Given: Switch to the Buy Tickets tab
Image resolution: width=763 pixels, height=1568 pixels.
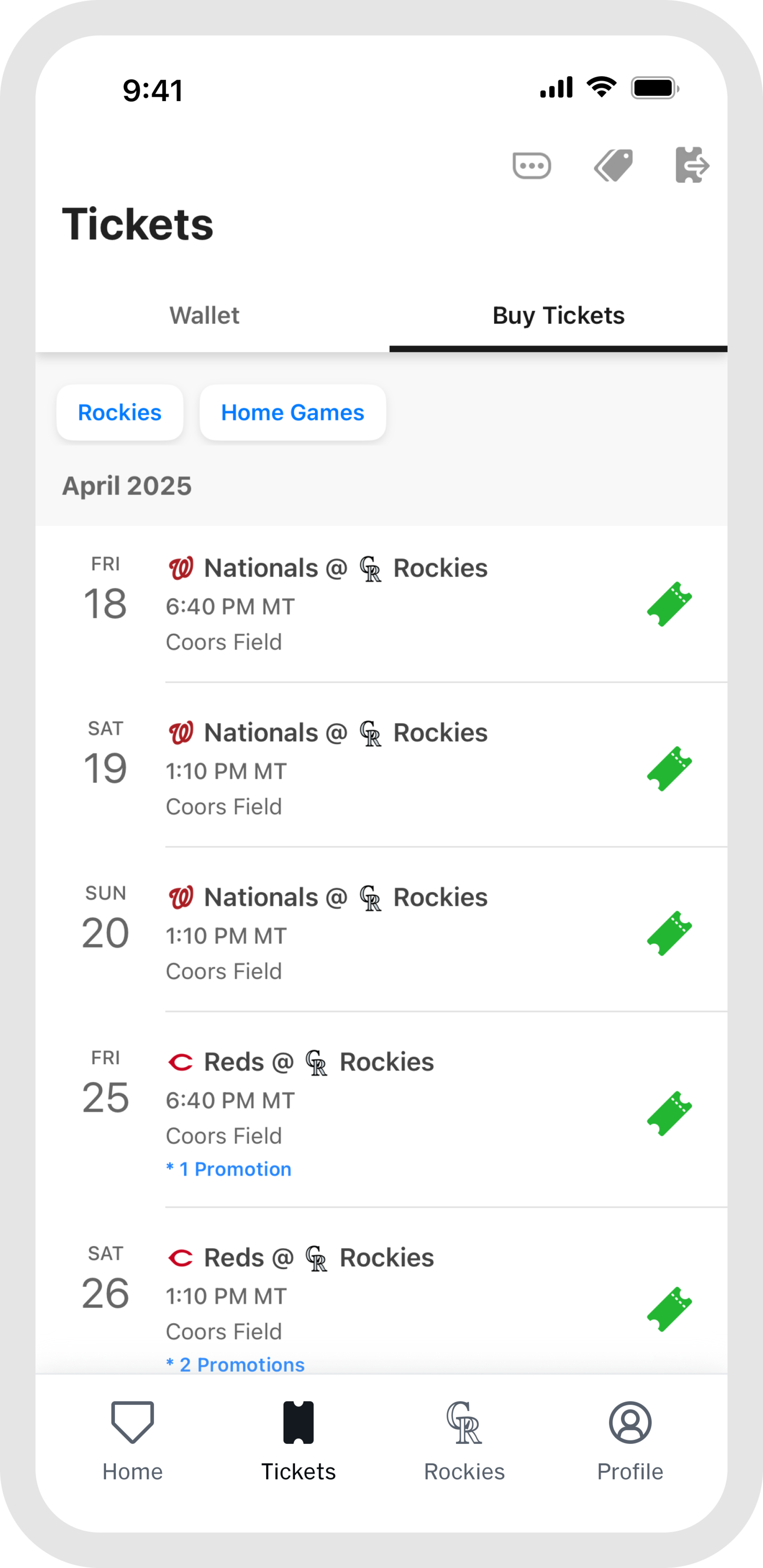Looking at the screenshot, I should pyautogui.click(x=558, y=315).
